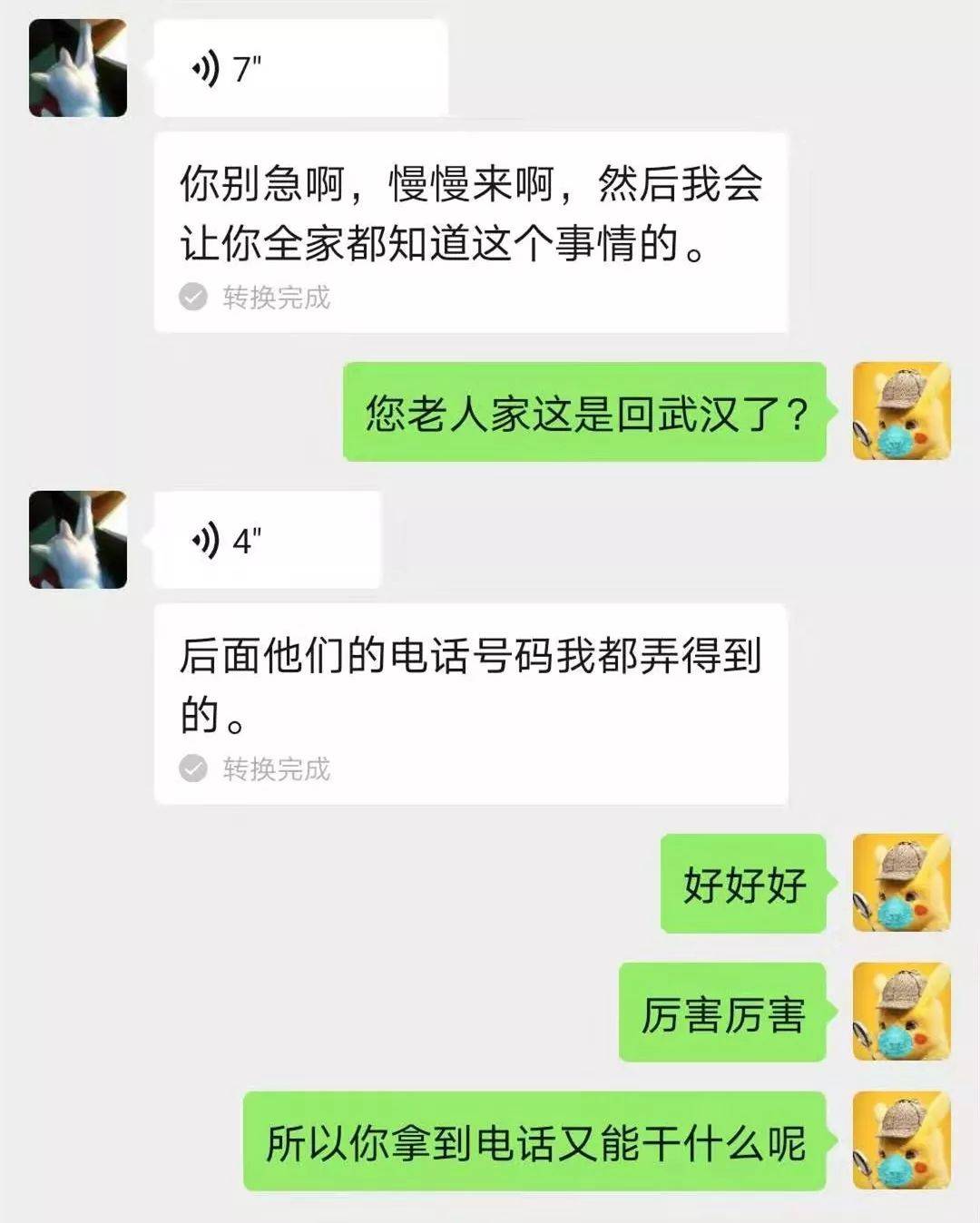Image resolution: width=980 pixels, height=1223 pixels.
Task: Open the avatar beside the 4" voice message
Action: coord(78,541)
